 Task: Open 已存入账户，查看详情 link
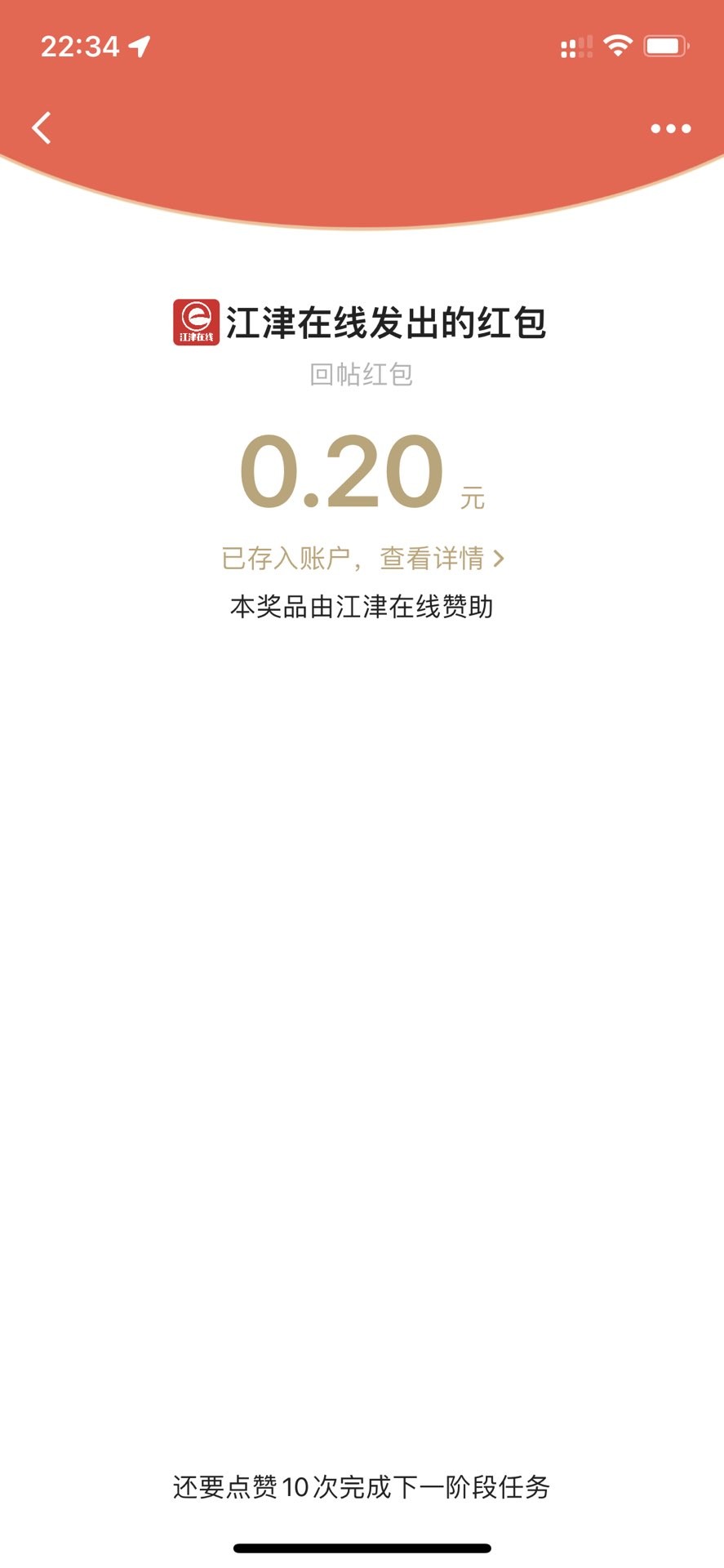[362, 559]
